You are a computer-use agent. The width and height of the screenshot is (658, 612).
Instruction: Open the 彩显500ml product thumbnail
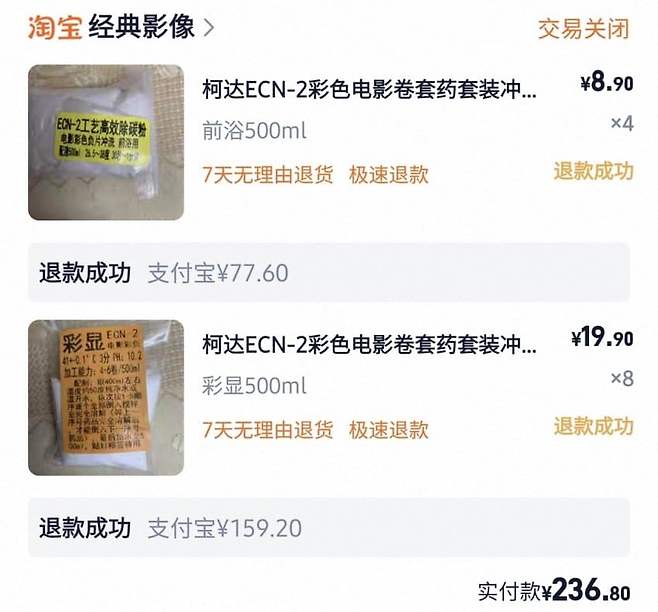(106, 397)
